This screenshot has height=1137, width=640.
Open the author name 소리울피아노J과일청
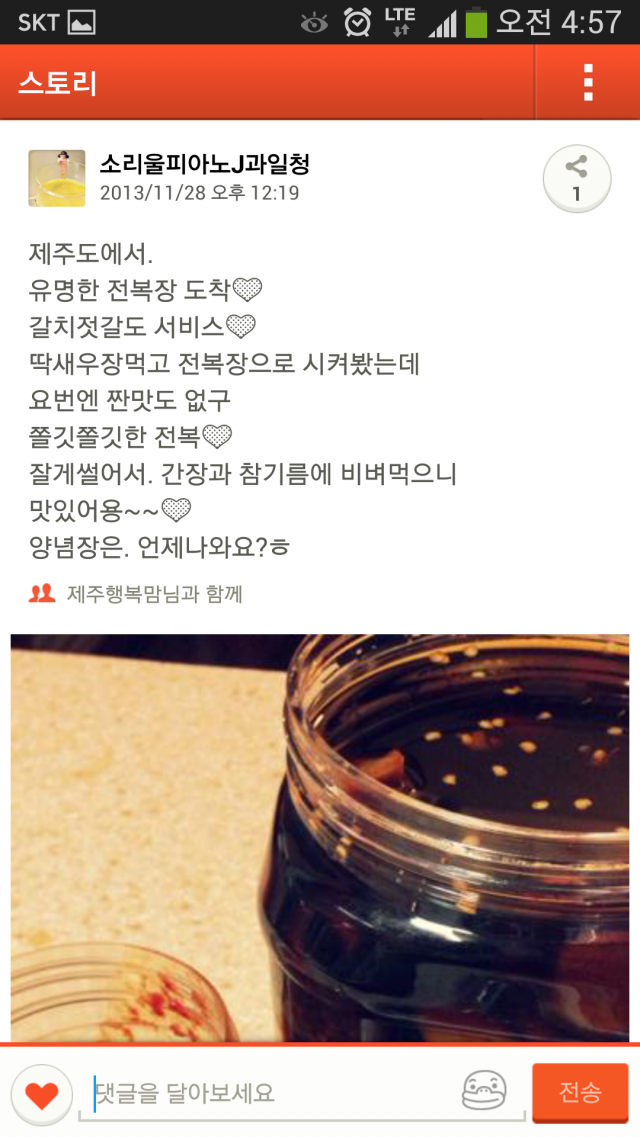click(x=204, y=165)
